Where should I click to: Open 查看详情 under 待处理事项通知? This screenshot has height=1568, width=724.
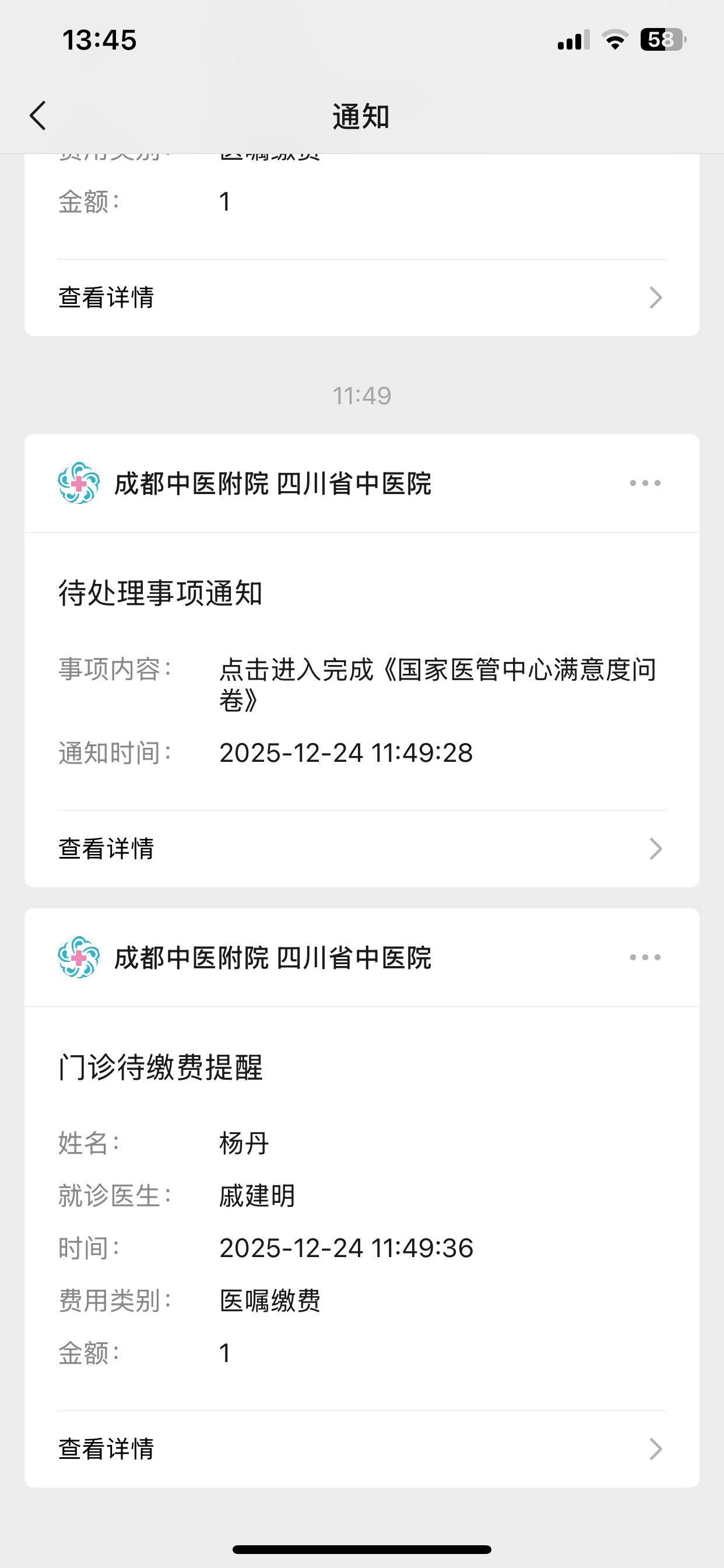click(x=361, y=849)
